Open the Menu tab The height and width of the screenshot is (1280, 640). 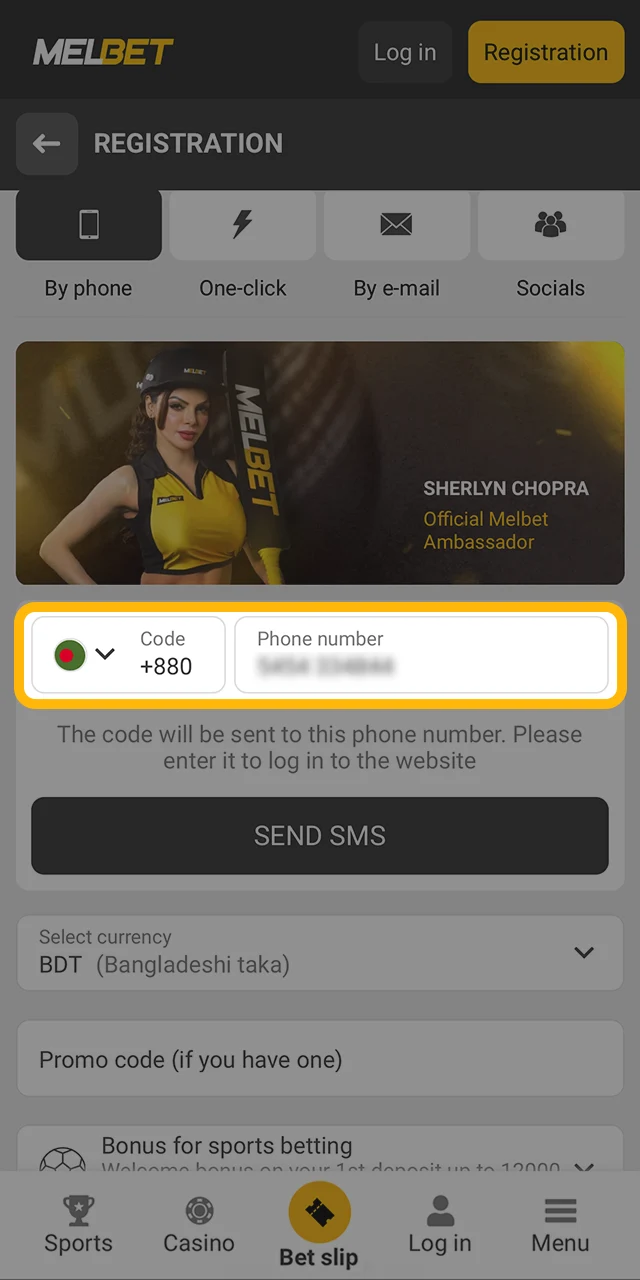560,1225
